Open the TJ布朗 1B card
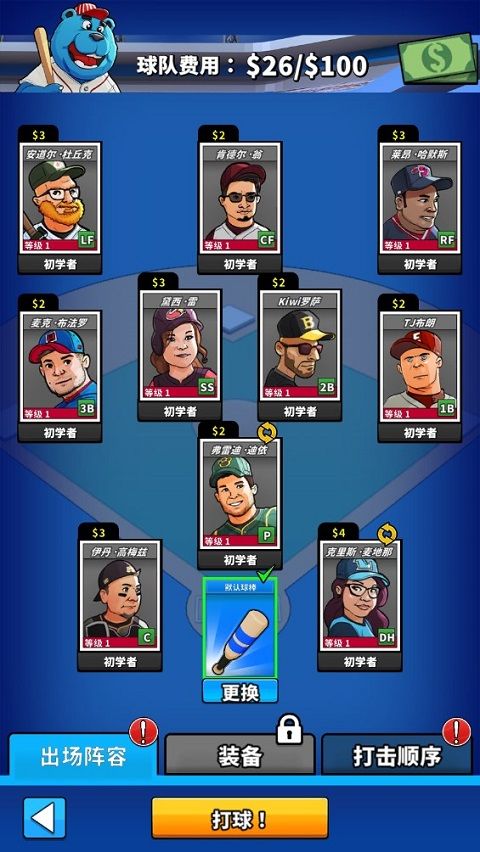The image size is (480, 852). 420,367
